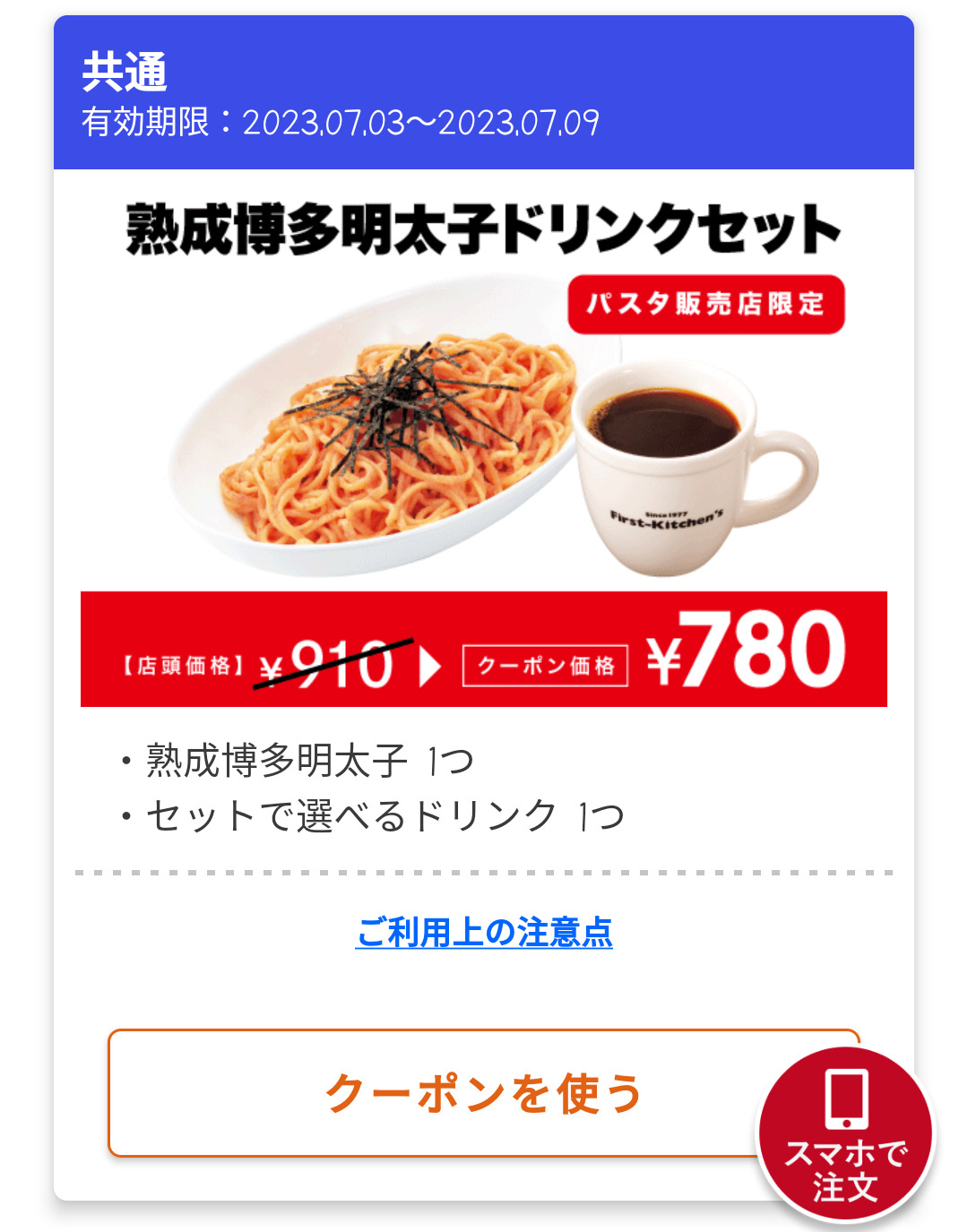Open the ご利用上の注意点 usage notes link
Viewport: 968px width, 1232px height.
(484, 933)
